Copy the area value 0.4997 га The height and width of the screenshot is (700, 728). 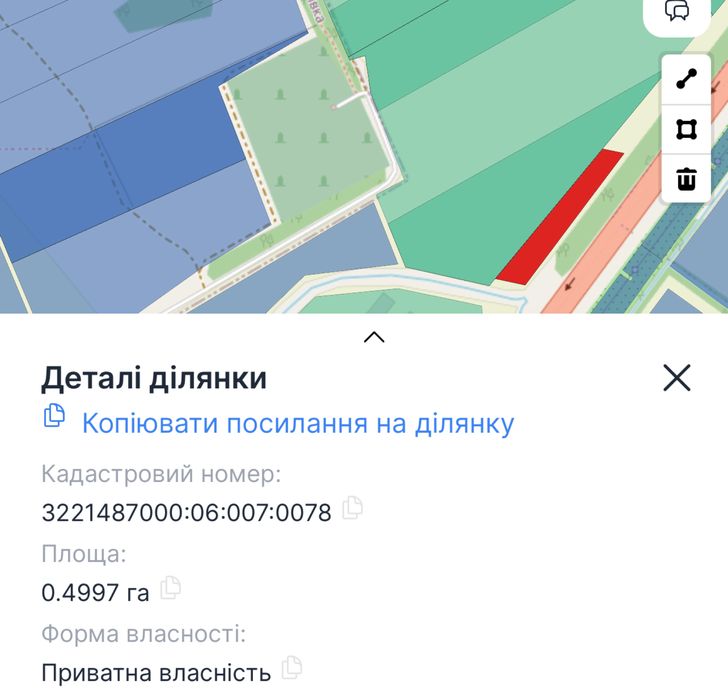171,587
